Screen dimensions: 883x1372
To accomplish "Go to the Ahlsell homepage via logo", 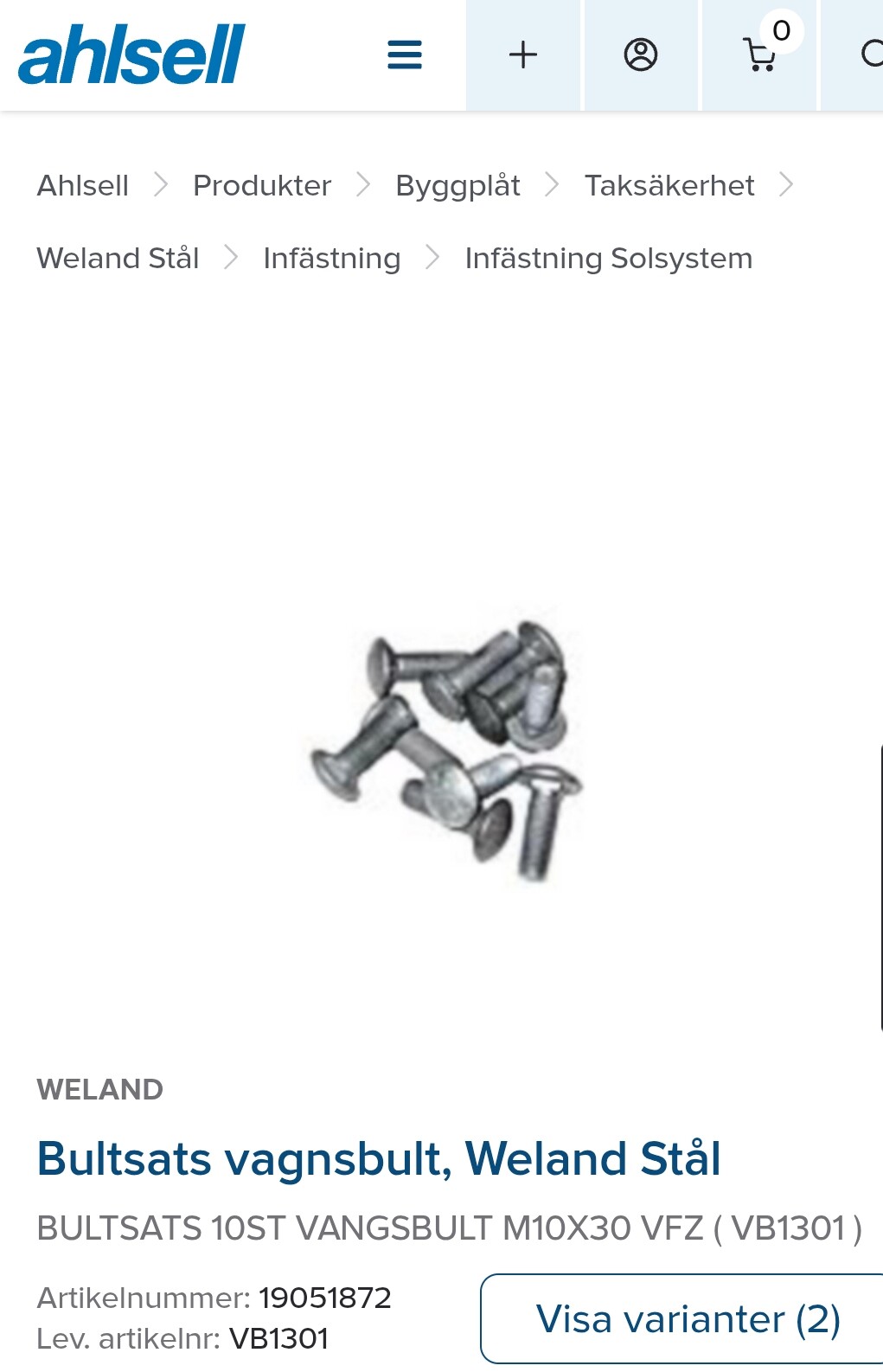I will tap(131, 54).
